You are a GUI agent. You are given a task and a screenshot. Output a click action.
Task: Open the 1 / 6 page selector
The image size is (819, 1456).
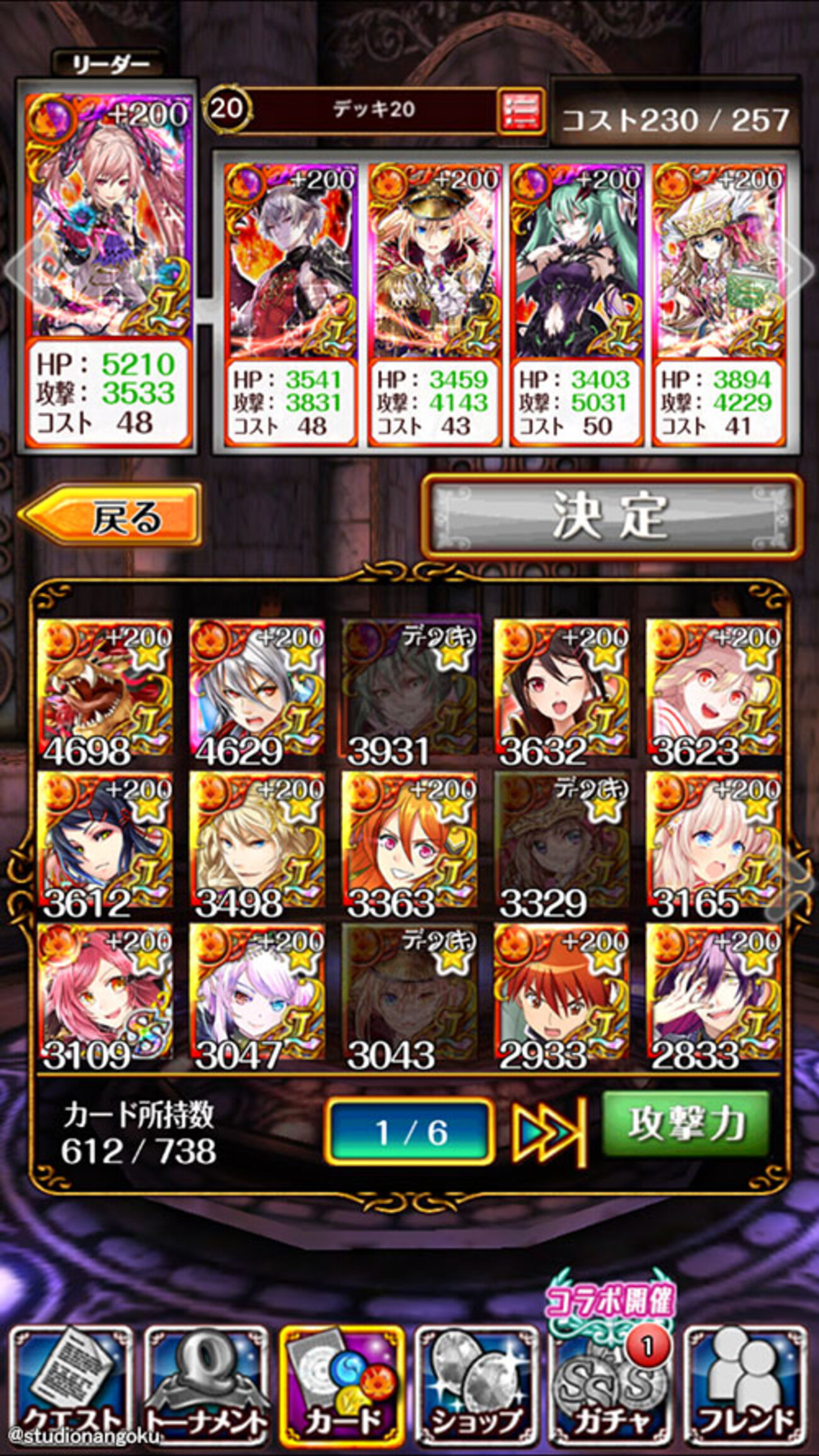[x=409, y=1132]
